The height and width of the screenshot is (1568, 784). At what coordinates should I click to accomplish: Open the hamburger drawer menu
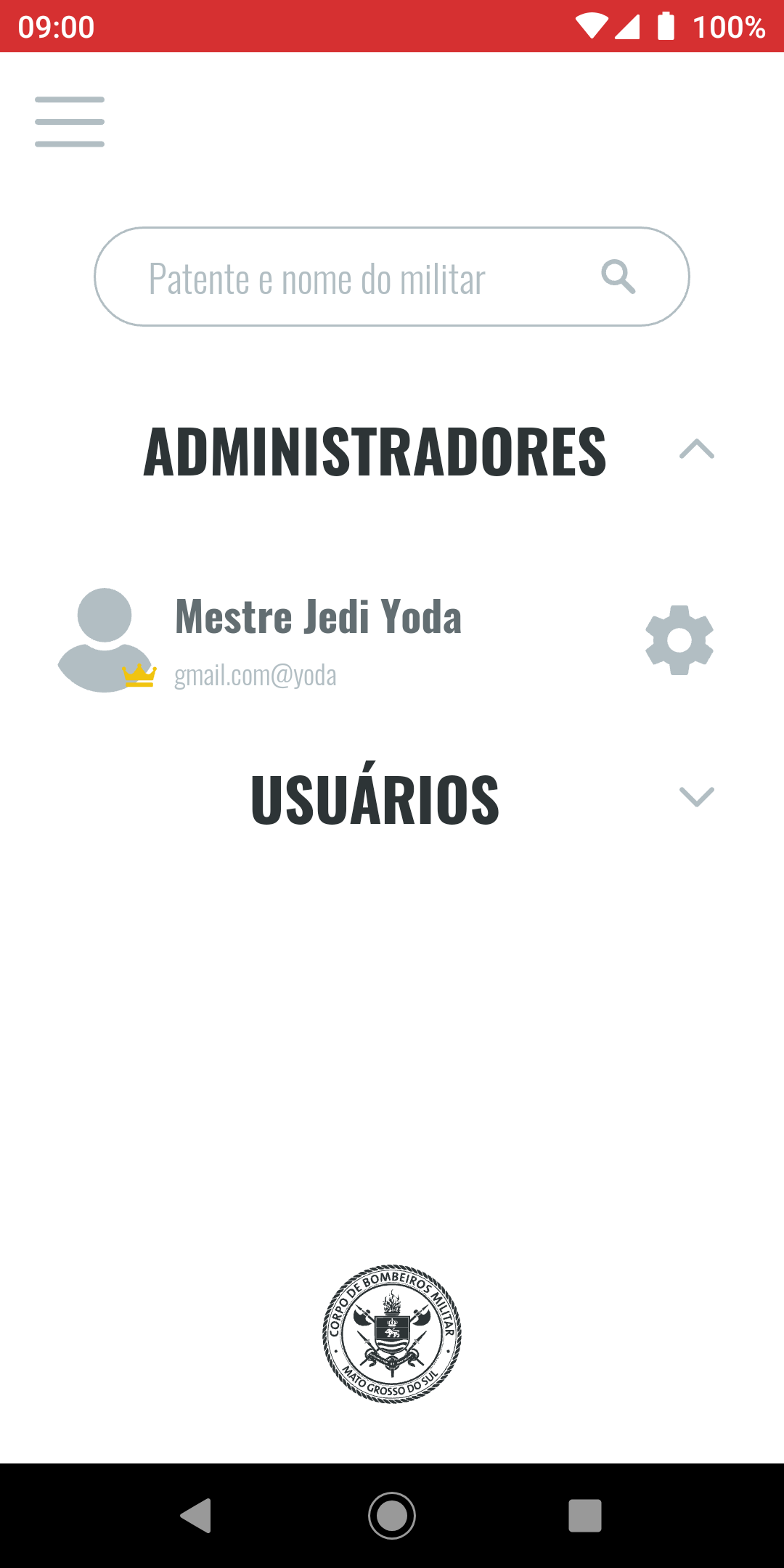pos(70,122)
